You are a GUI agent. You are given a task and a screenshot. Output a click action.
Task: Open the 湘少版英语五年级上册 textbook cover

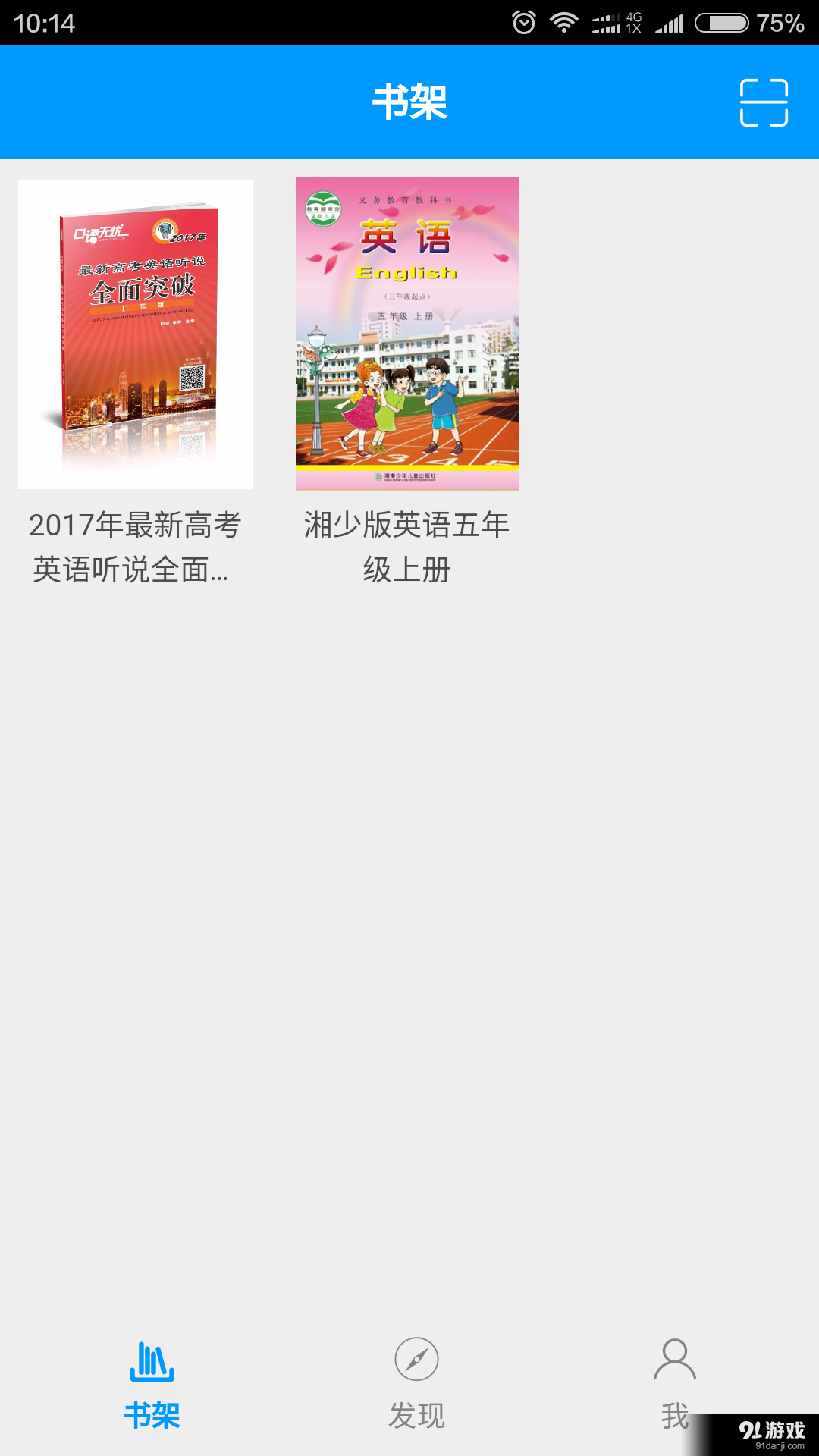[406, 332]
